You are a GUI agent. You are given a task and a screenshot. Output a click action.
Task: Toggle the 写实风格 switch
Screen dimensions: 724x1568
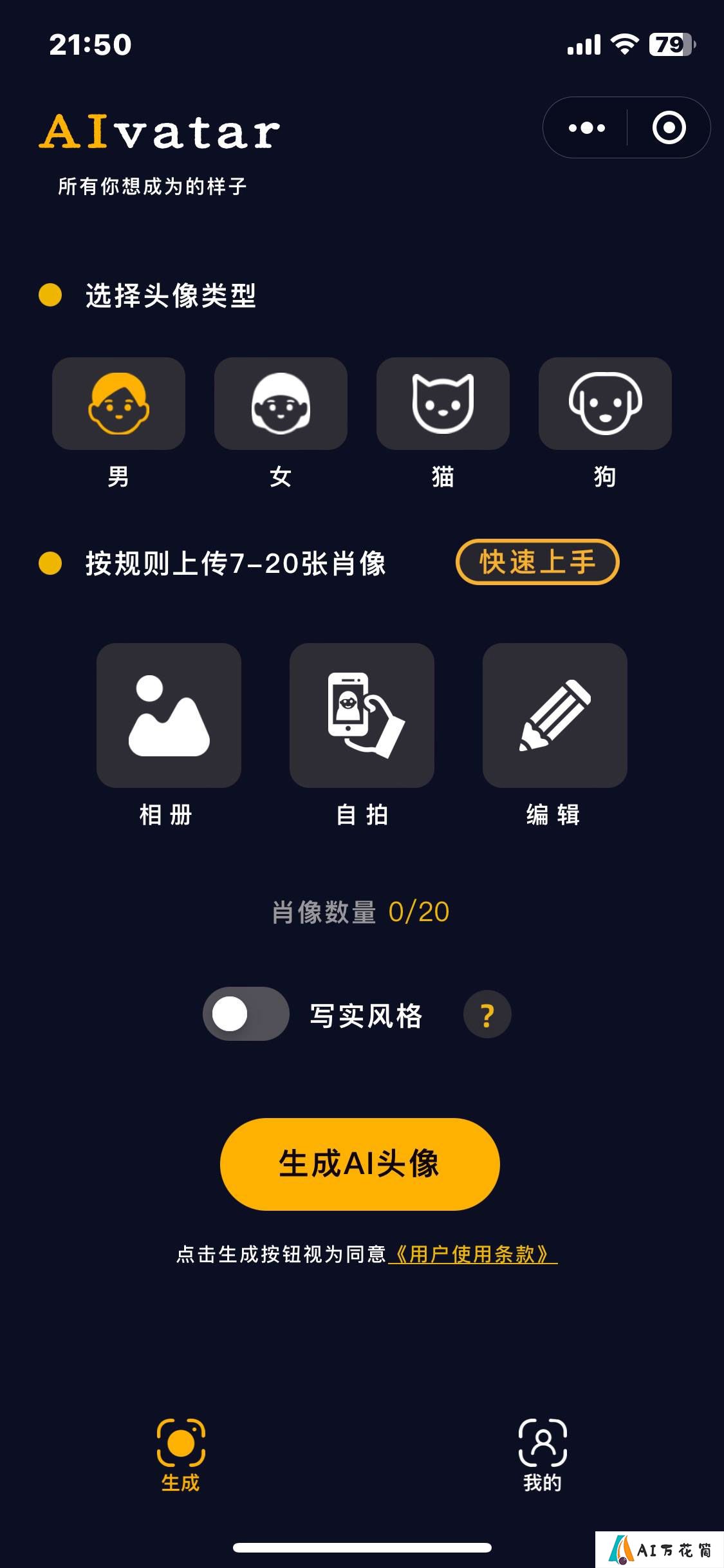click(x=246, y=1014)
